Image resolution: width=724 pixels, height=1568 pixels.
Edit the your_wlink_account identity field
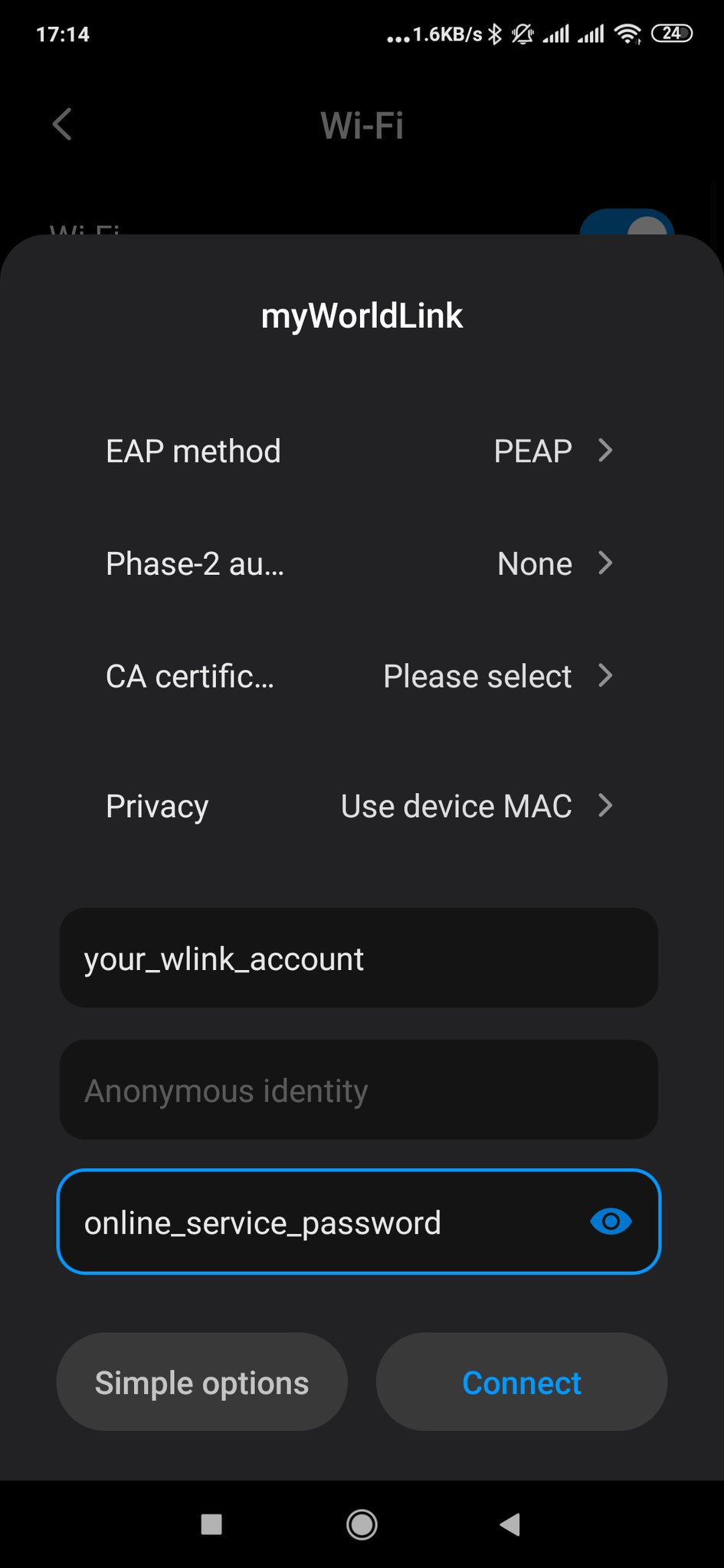click(359, 958)
